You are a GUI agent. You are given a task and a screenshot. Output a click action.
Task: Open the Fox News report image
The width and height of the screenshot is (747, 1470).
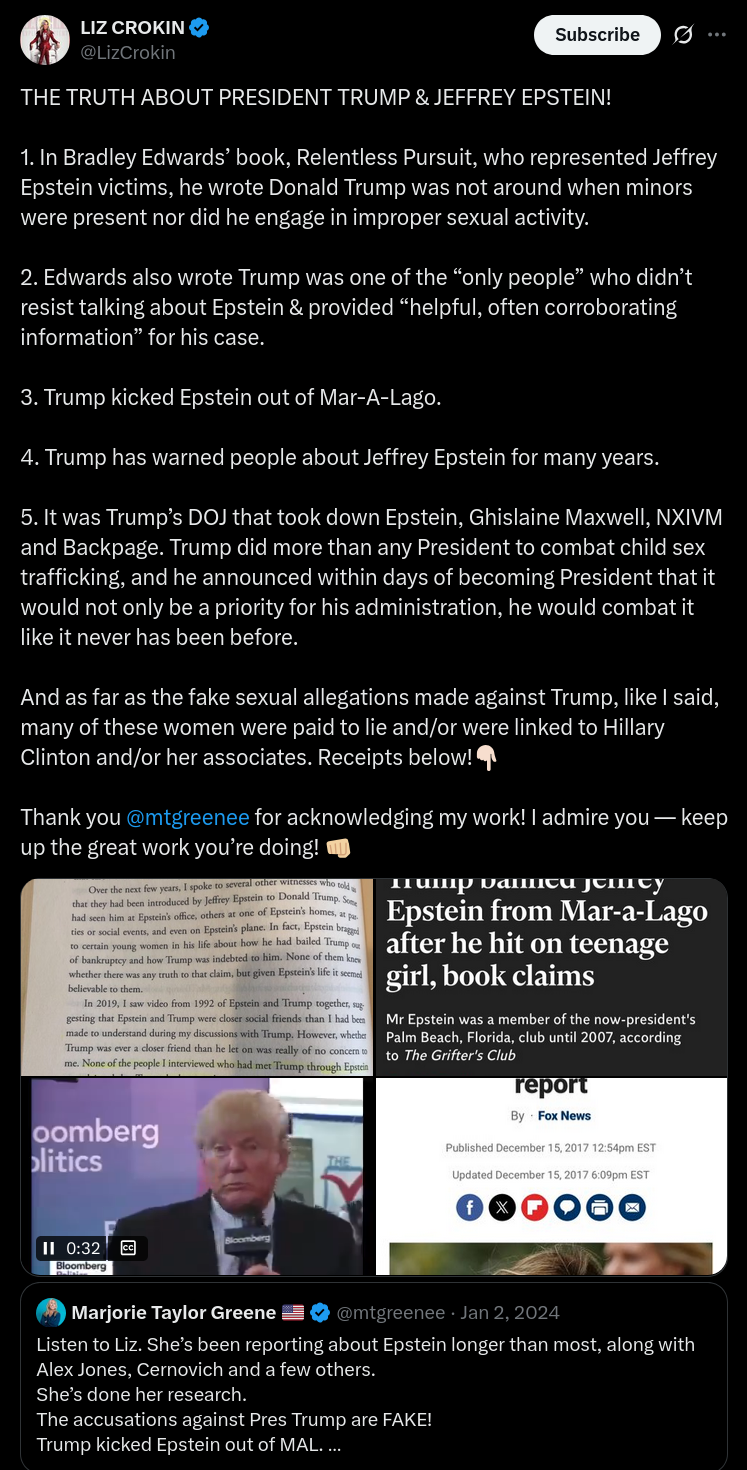pos(551,1176)
